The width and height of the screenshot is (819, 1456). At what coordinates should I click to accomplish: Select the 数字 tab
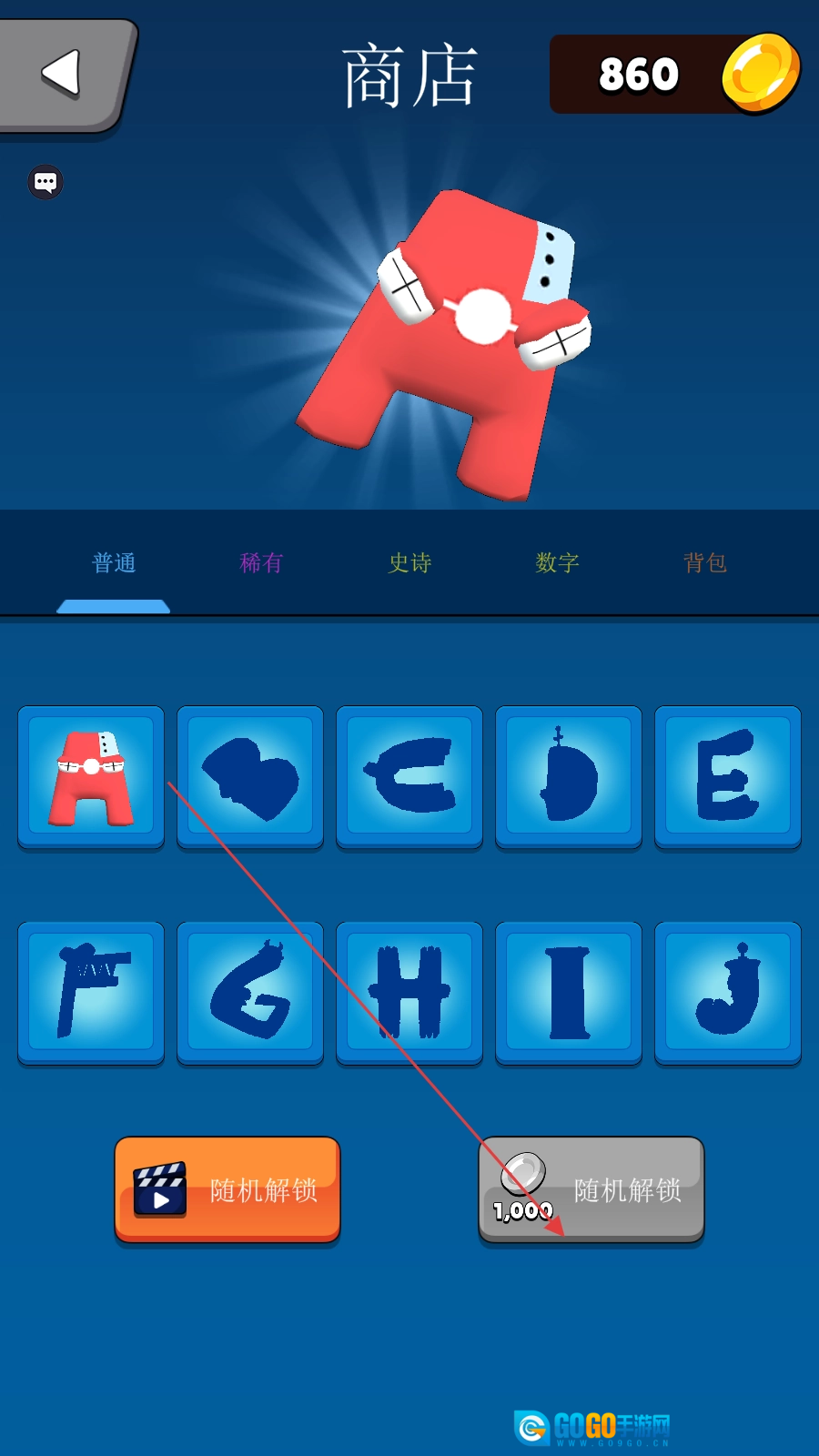pos(557,563)
